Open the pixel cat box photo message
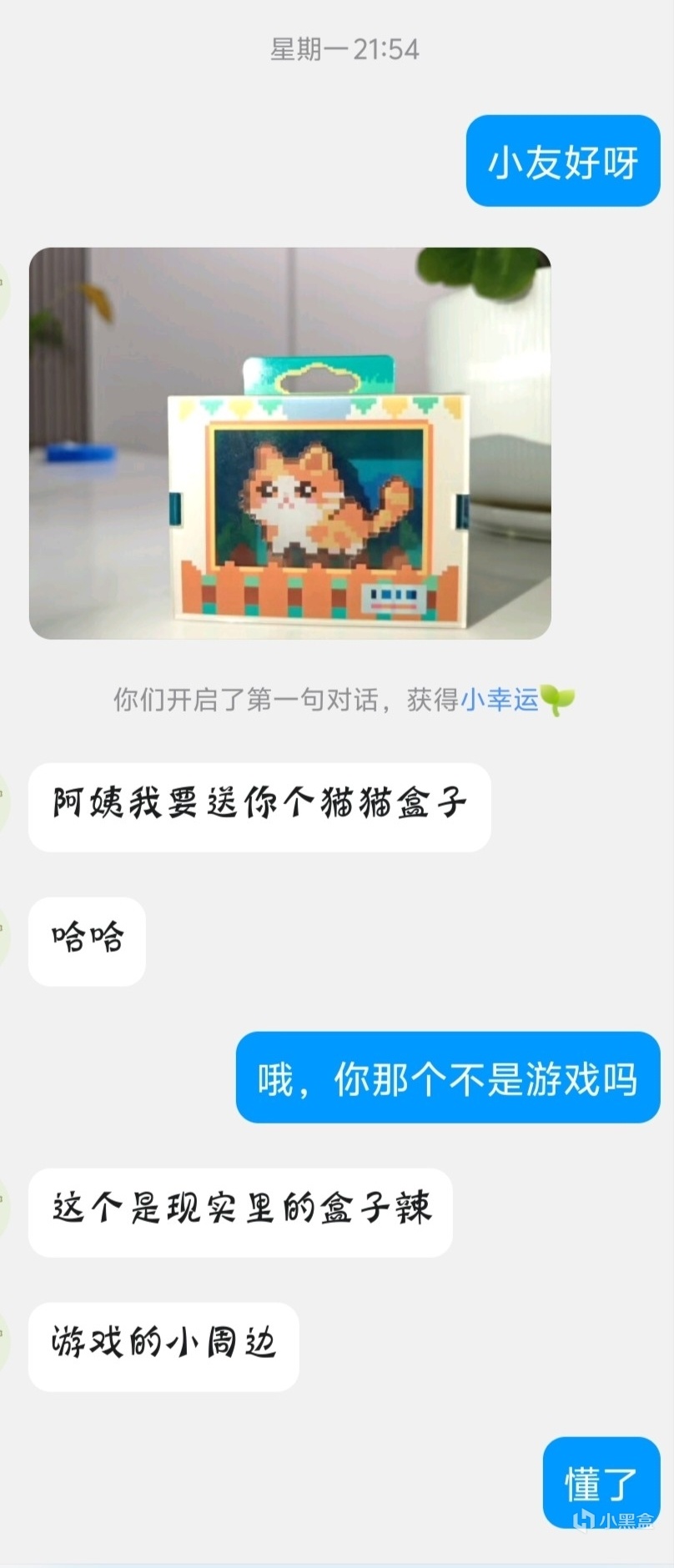Image resolution: width=674 pixels, height=1568 pixels. coord(289,443)
